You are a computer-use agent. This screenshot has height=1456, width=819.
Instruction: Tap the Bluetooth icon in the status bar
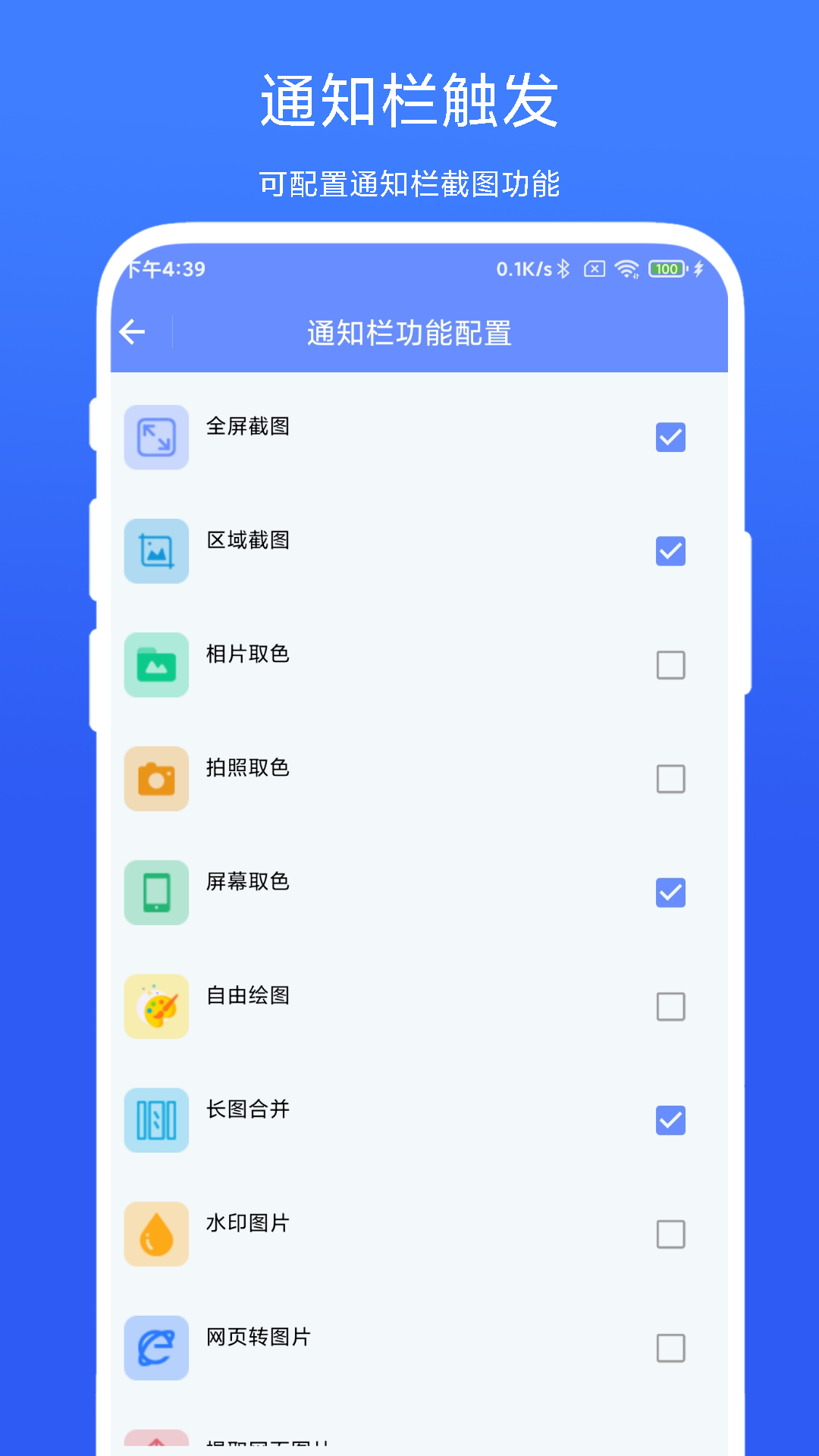click(x=564, y=268)
